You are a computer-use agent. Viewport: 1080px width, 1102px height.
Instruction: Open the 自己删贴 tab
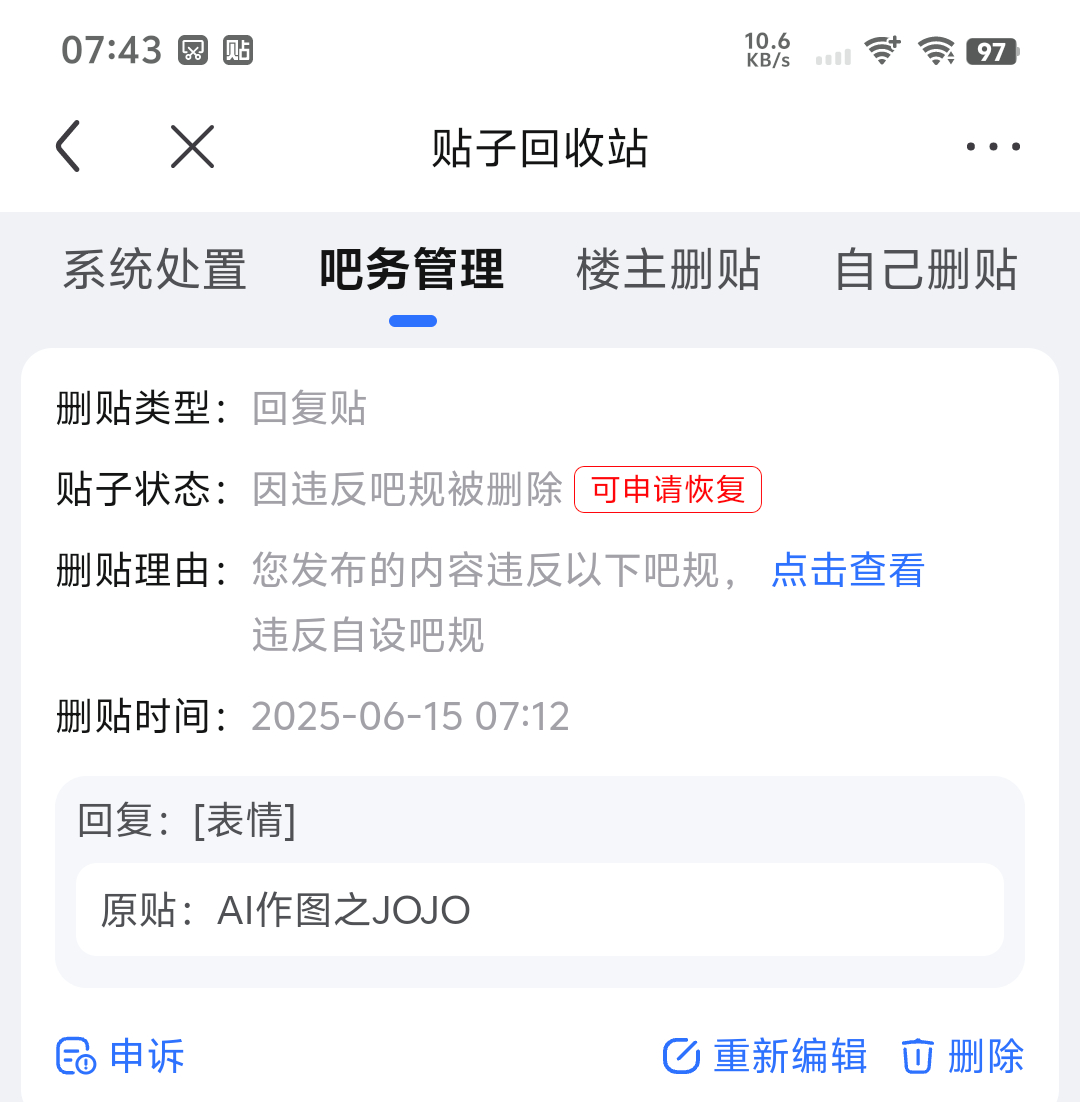pos(926,270)
